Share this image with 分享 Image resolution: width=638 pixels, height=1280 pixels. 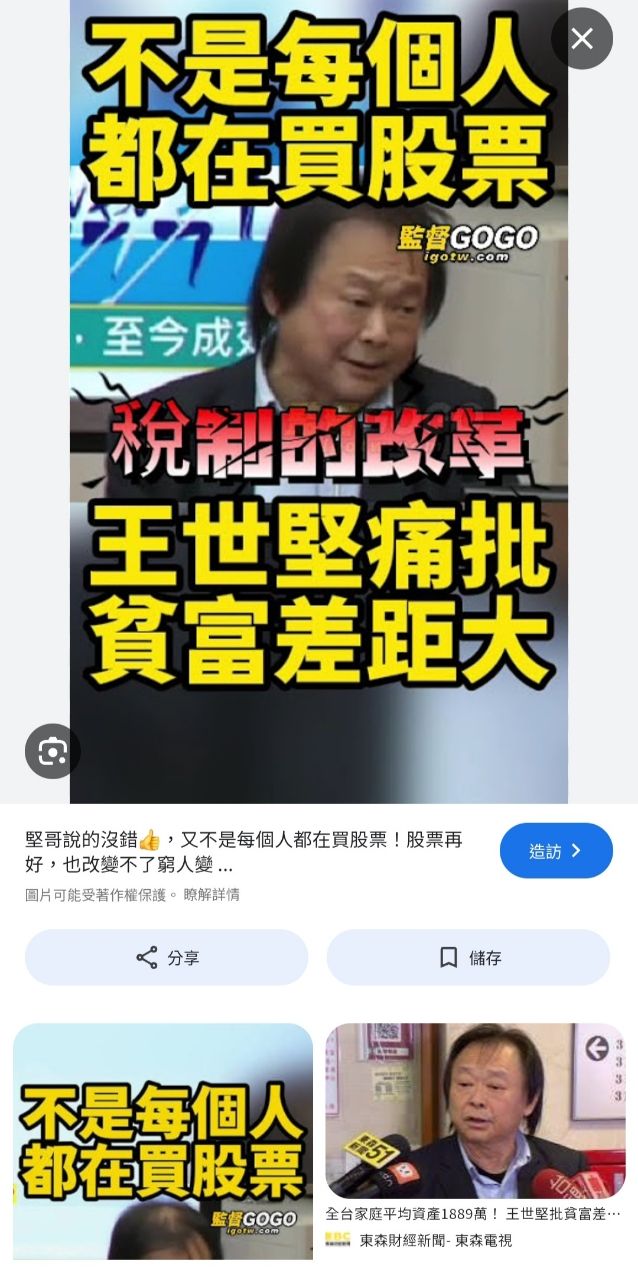[167, 957]
